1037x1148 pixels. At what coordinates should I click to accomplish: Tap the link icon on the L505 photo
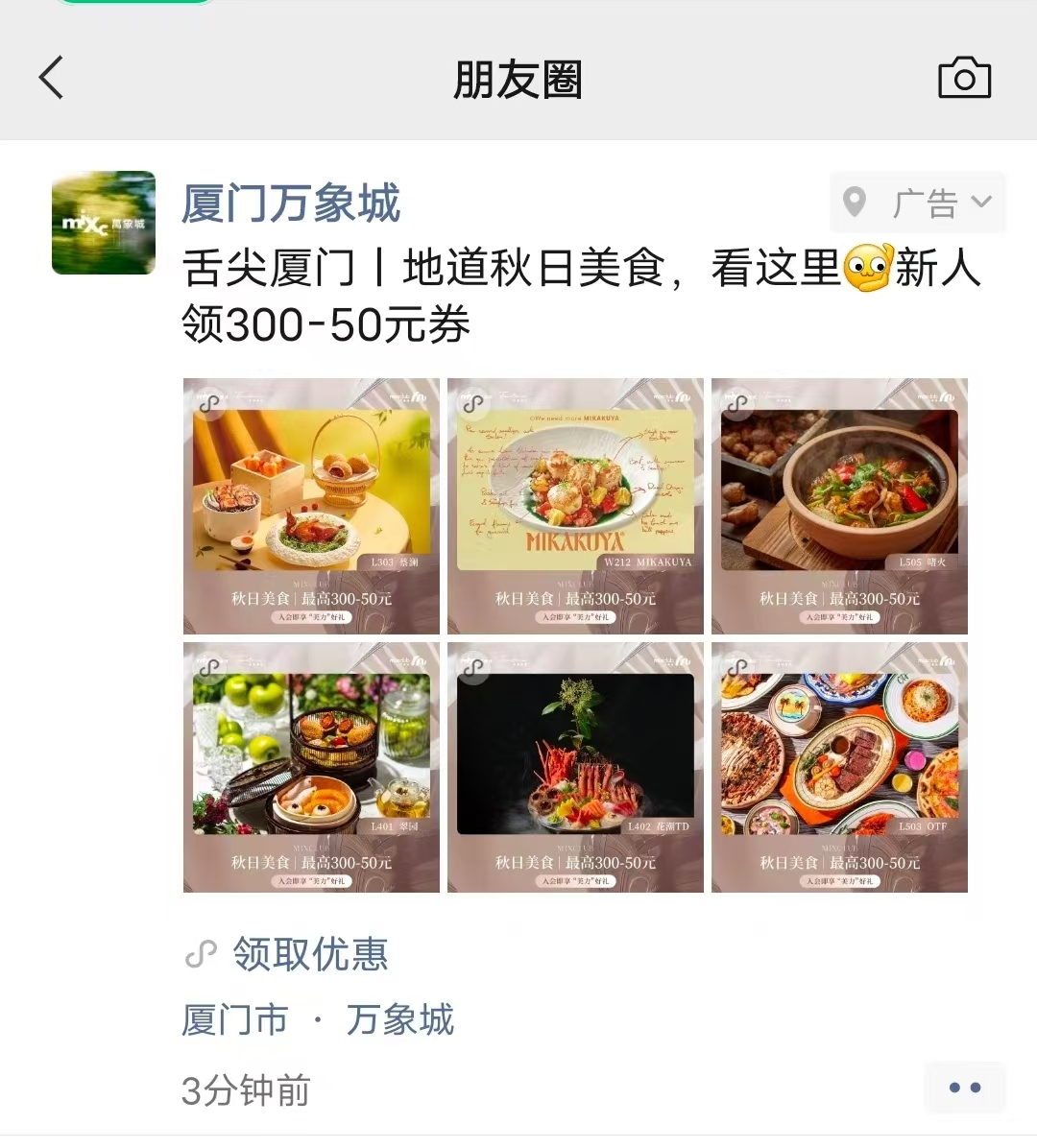pyautogui.click(x=737, y=404)
